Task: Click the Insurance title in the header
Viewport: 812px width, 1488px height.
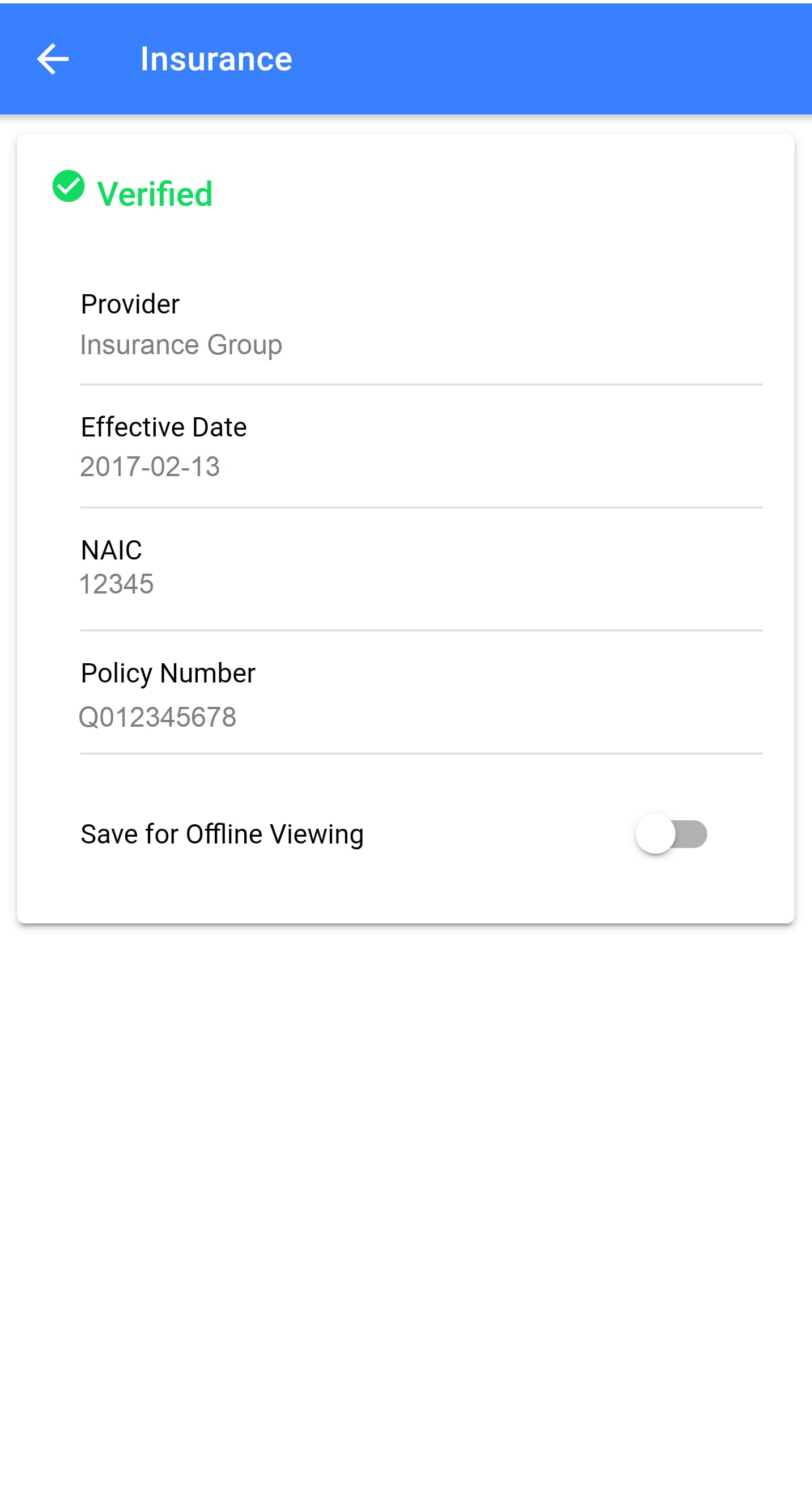Action: (216, 58)
